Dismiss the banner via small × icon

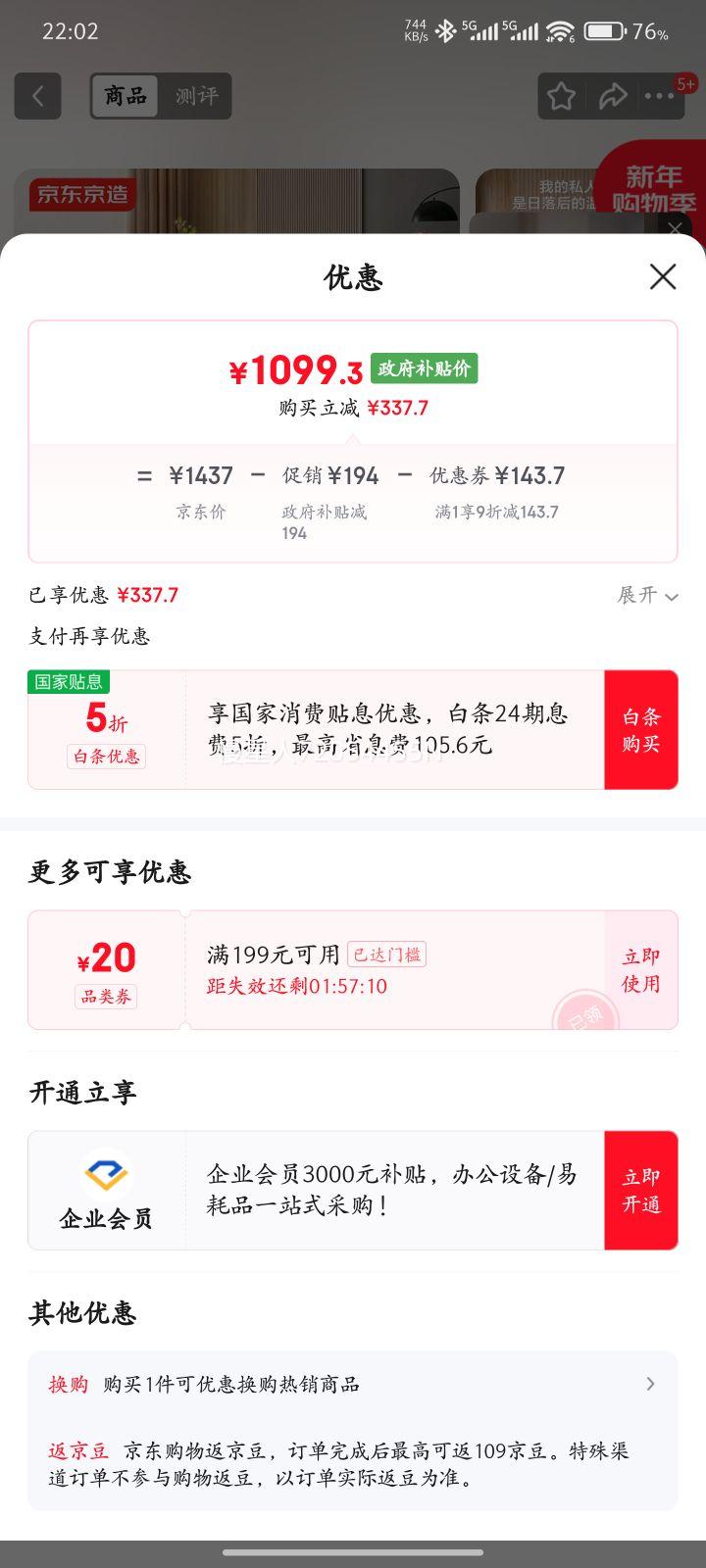tap(675, 227)
